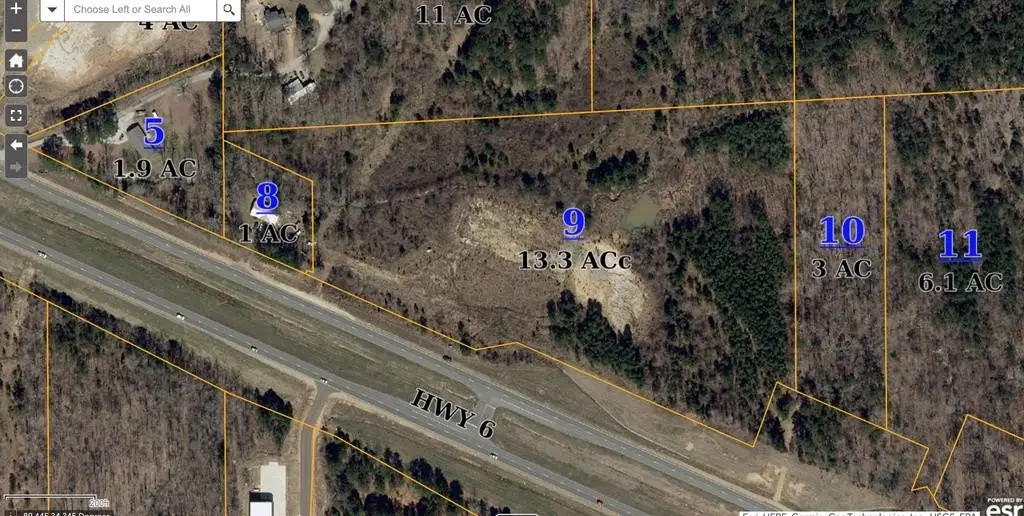Go forward to next map extent
This screenshot has width=1024, height=516.
(x=16, y=166)
